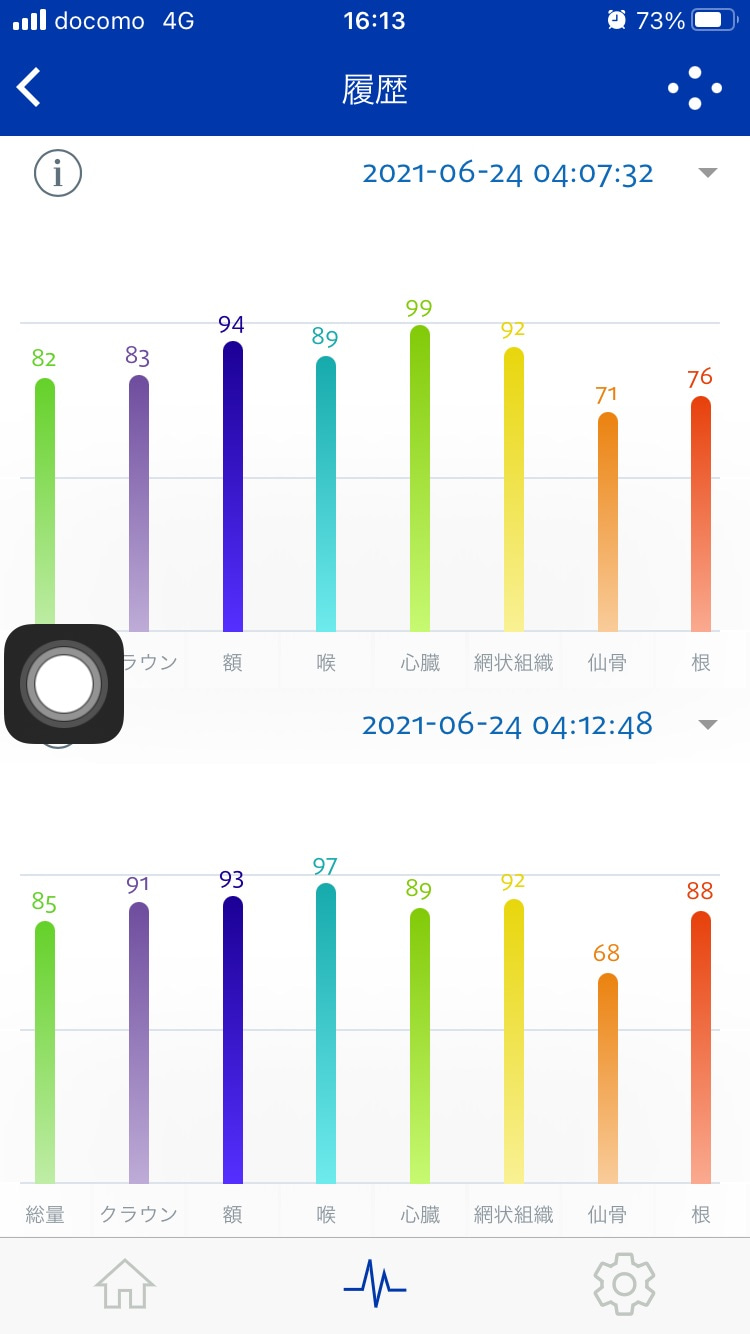Go back from the 履歴 screen

(x=29, y=88)
